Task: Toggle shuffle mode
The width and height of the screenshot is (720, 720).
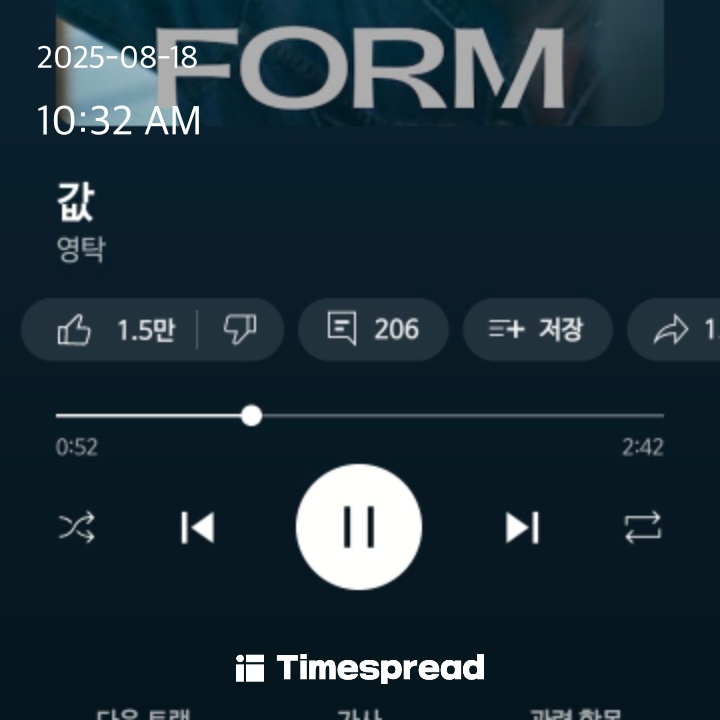Action: pos(76,527)
